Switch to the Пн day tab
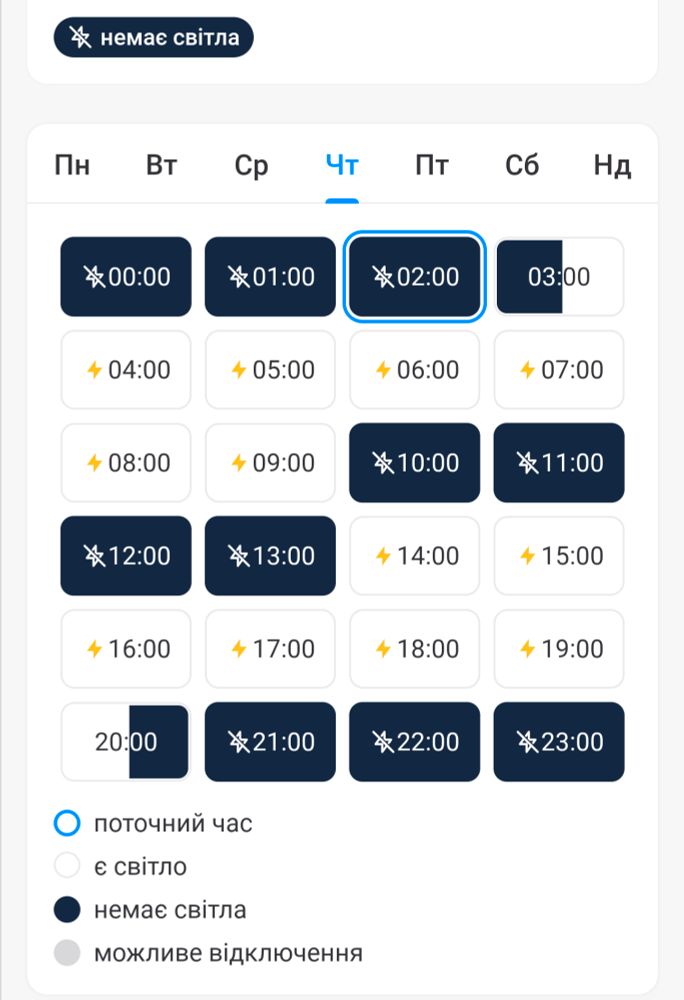 coord(72,165)
